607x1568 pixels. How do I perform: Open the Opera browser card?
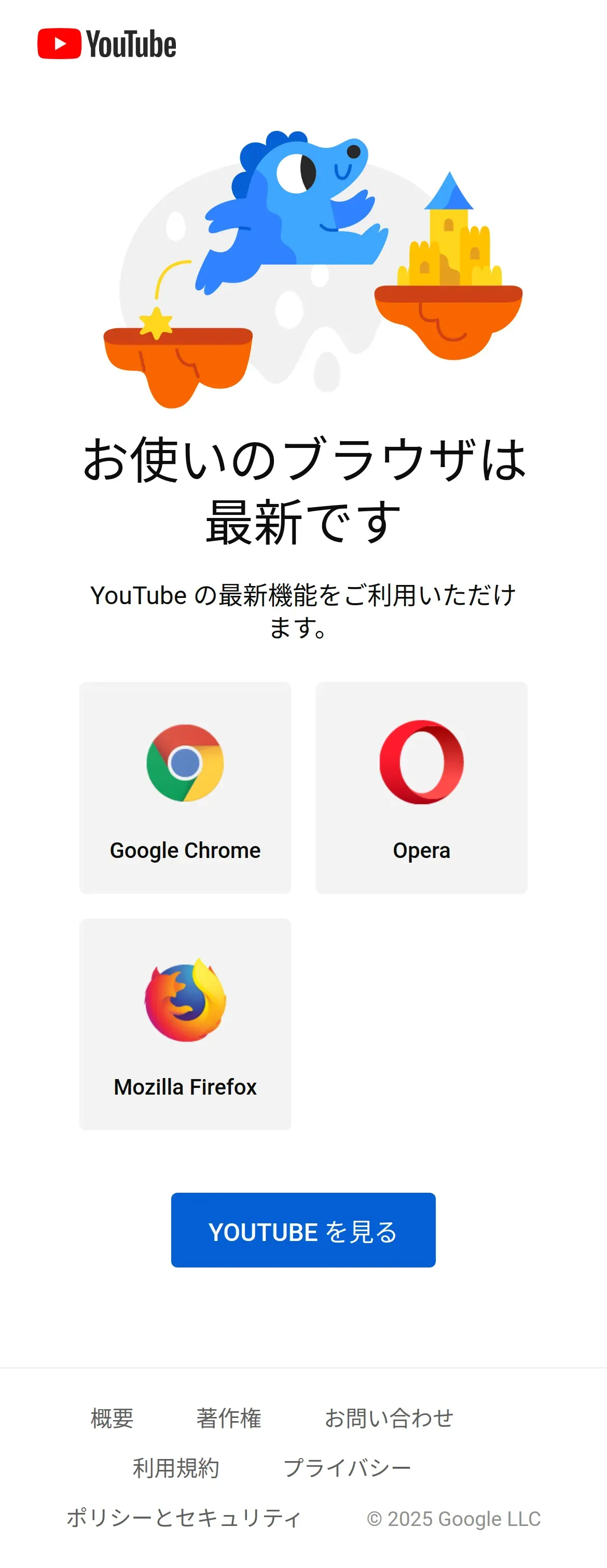click(421, 787)
